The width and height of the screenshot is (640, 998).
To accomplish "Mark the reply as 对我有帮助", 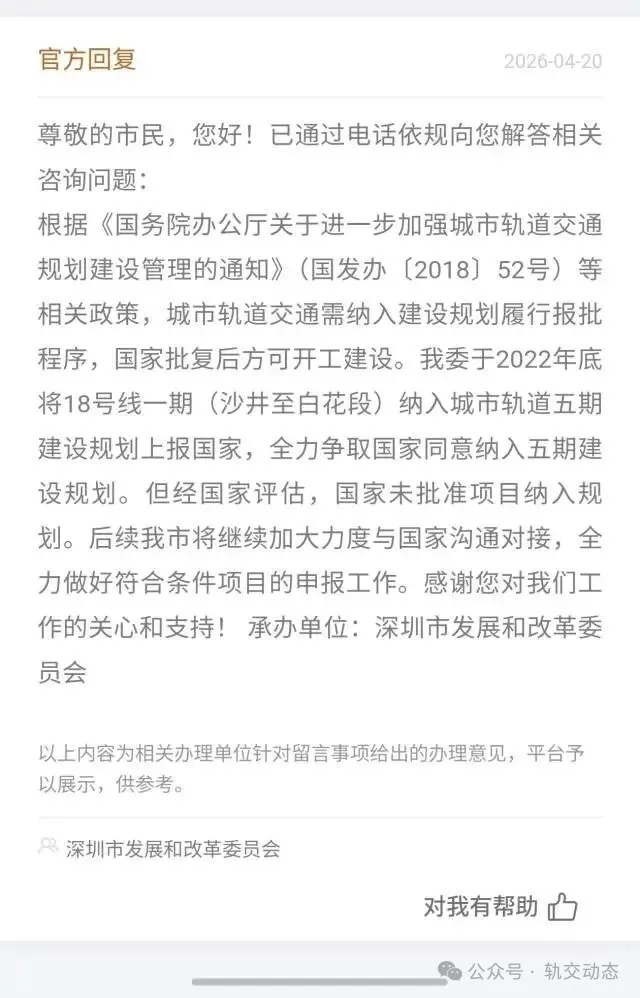I will coord(562,907).
